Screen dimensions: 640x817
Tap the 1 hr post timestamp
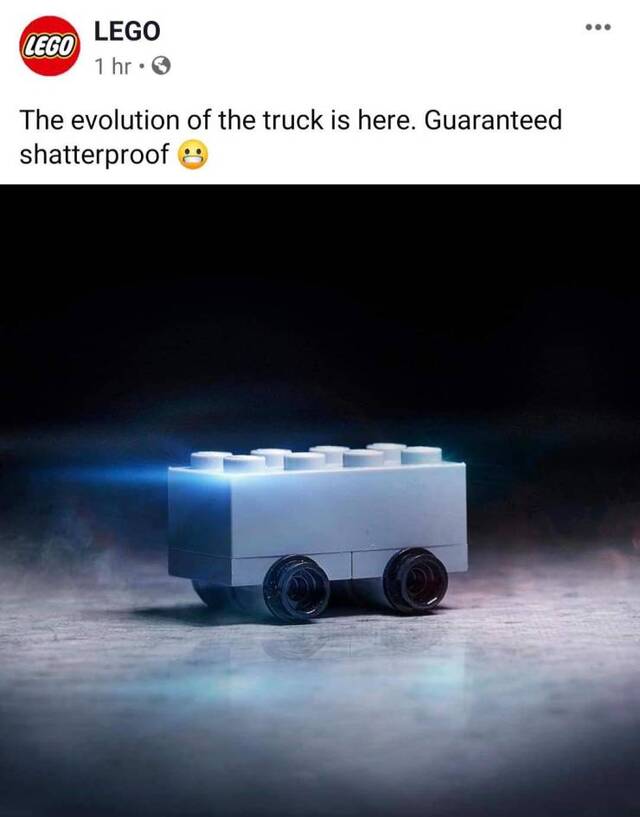[112, 66]
